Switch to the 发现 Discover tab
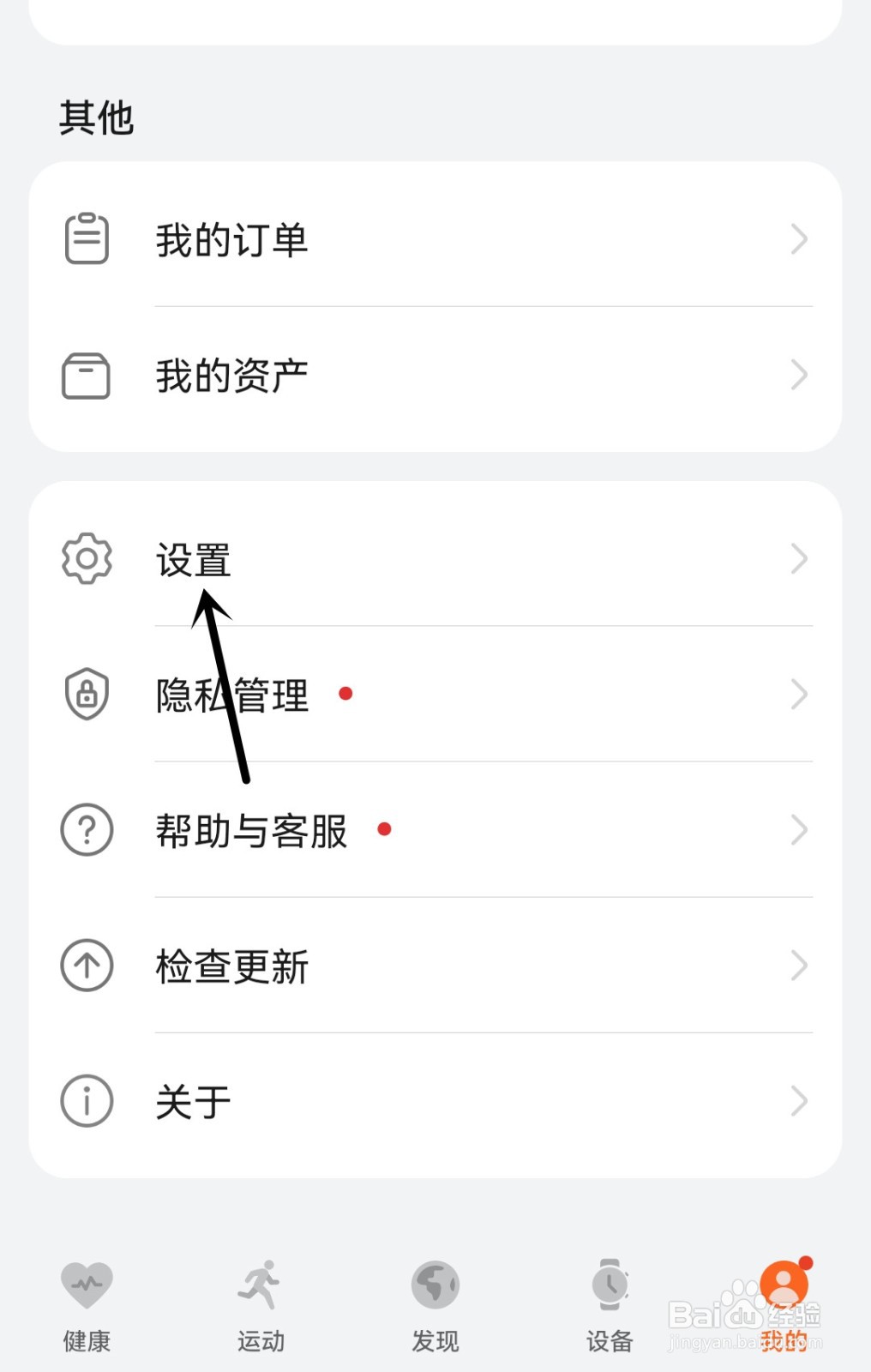 click(x=435, y=1303)
